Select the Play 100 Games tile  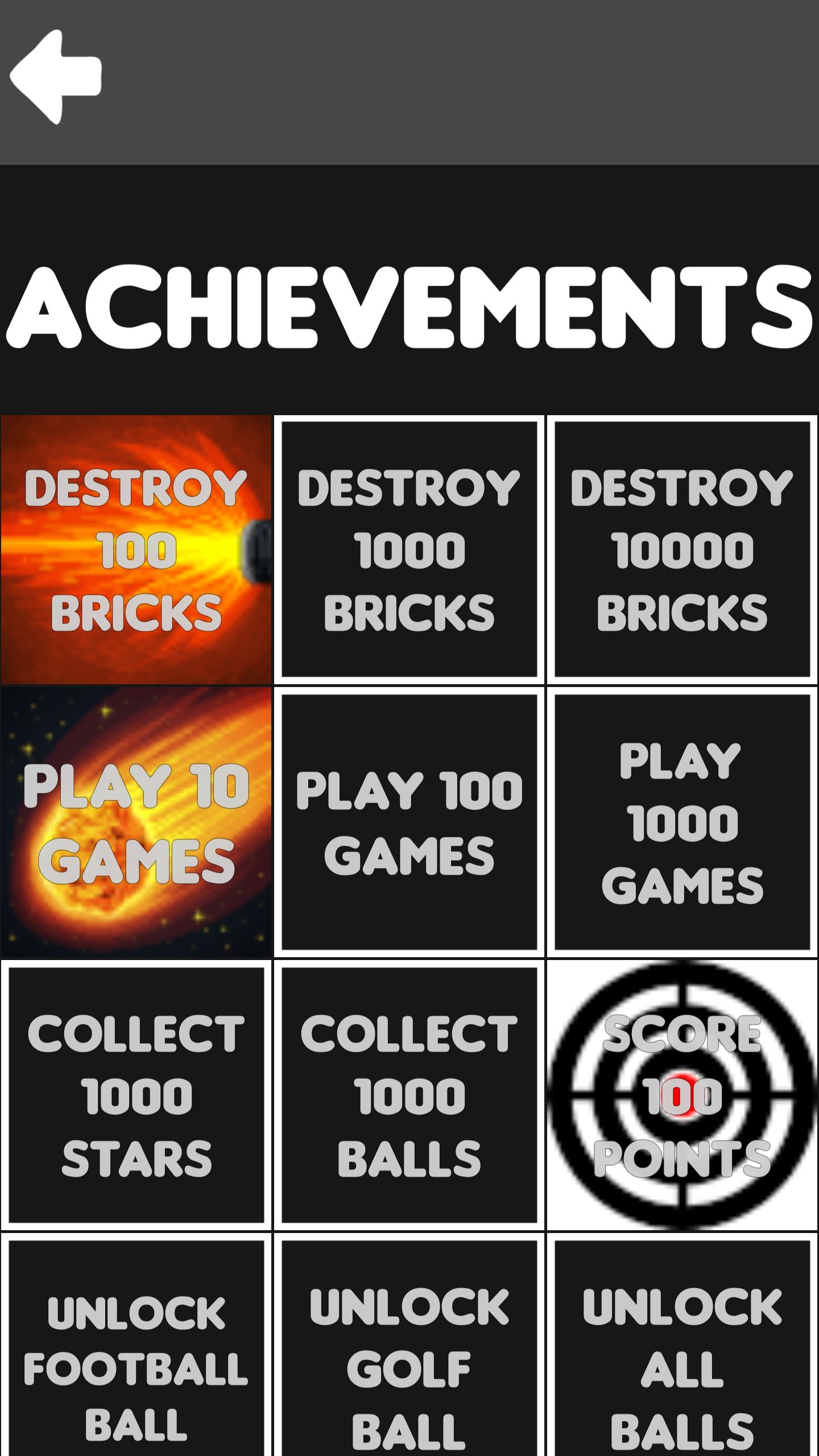coord(409,822)
